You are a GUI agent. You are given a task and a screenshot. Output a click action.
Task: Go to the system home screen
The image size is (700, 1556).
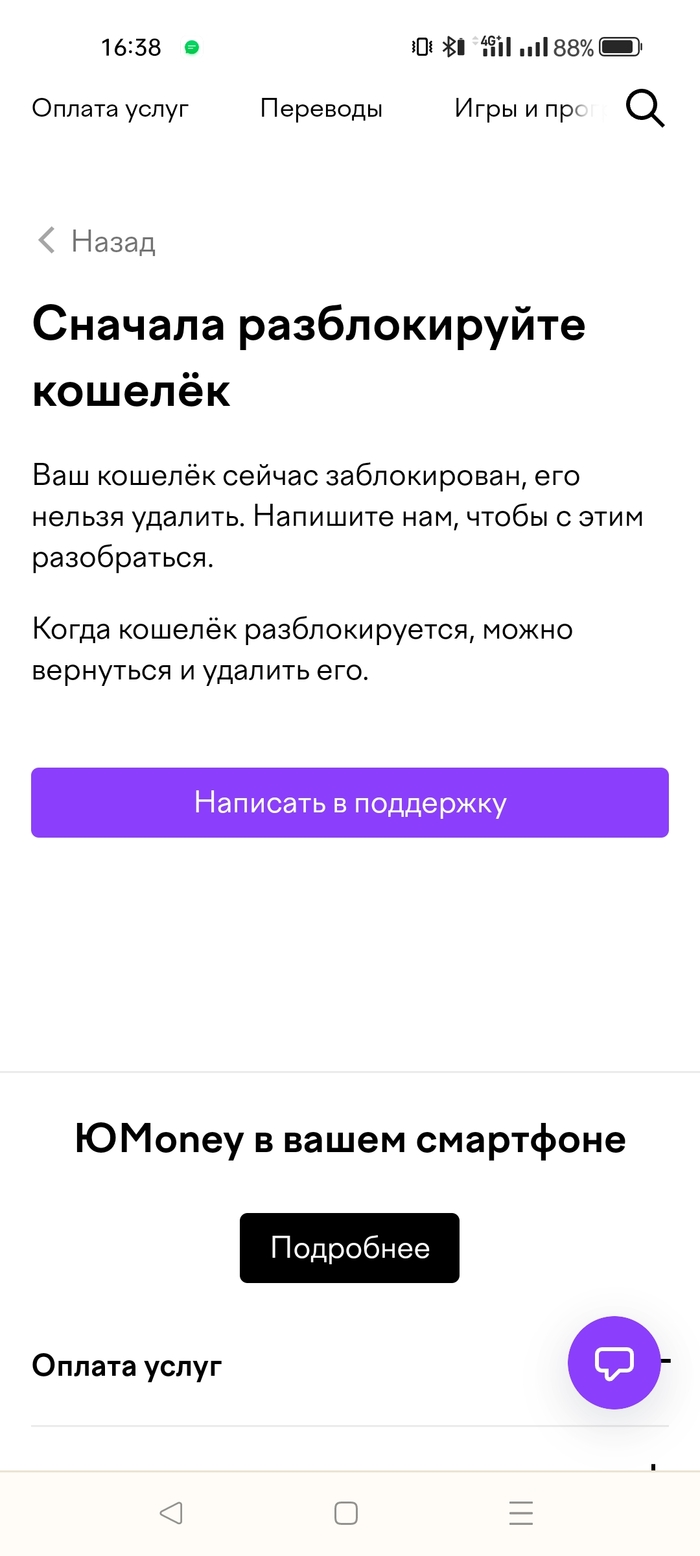point(346,1513)
